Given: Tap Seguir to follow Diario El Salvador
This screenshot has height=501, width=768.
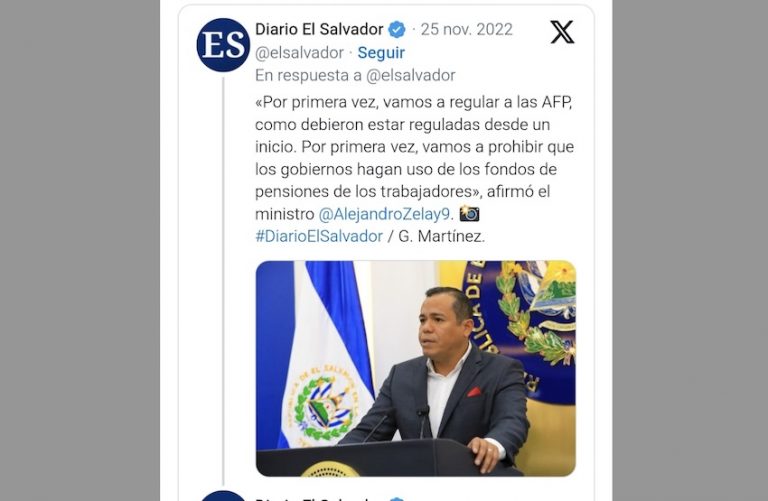Looking at the screenshot, I should tap(381, 53).
